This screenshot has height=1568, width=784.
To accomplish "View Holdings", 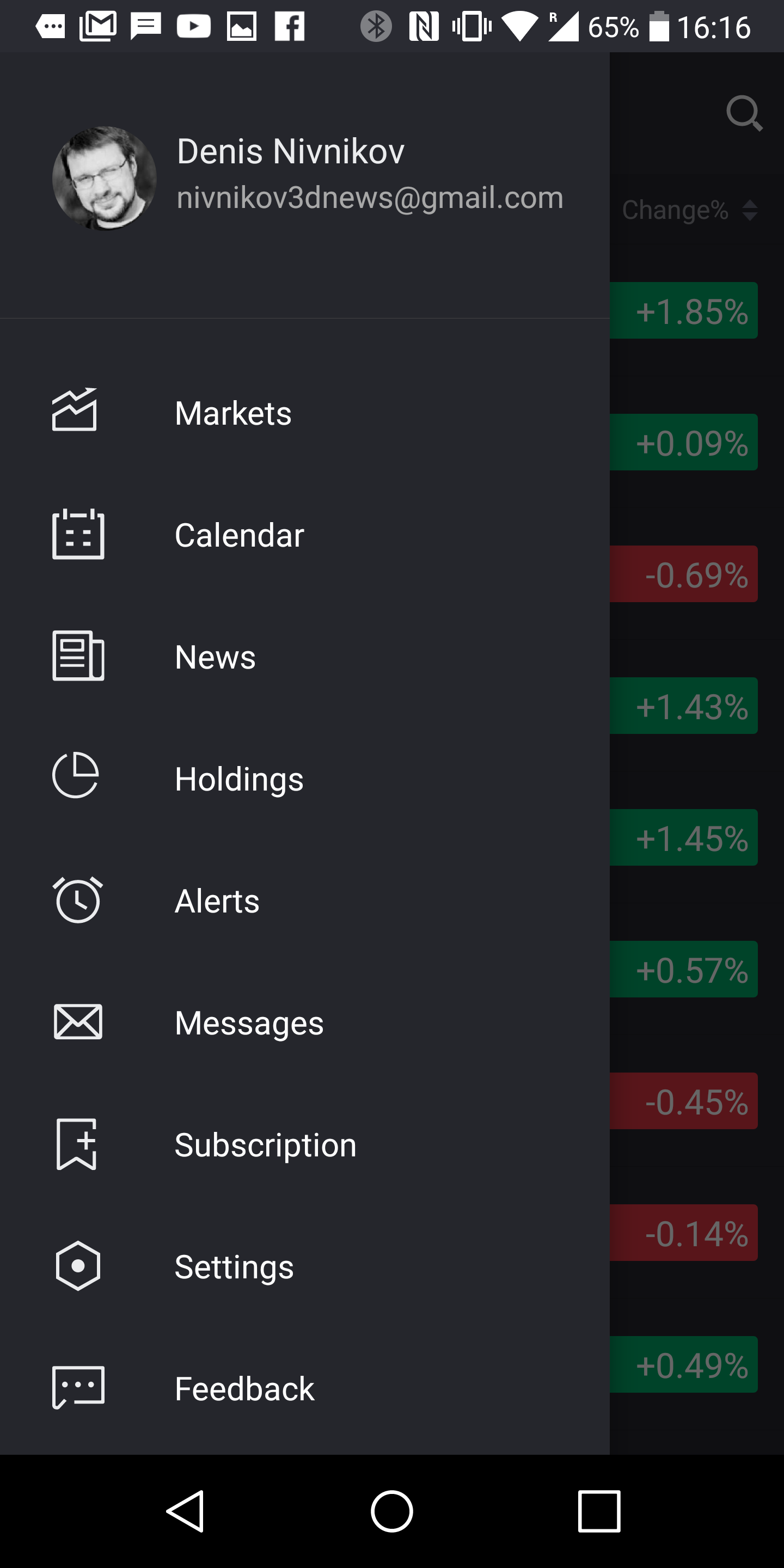I will pos(304,779).
